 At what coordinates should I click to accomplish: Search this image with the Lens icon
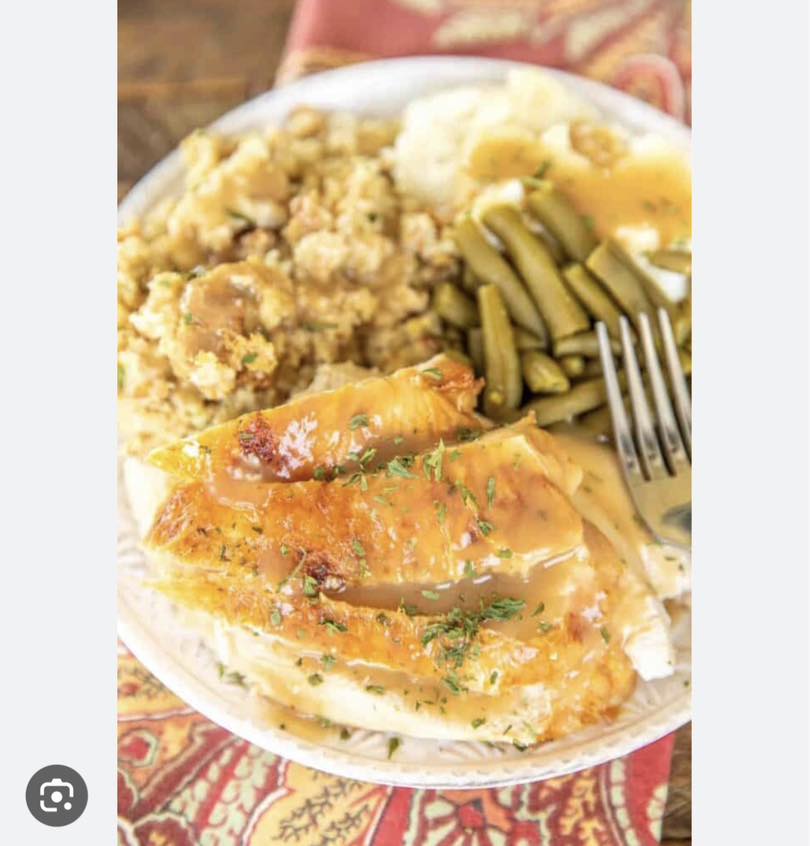[x=56, y=795]
